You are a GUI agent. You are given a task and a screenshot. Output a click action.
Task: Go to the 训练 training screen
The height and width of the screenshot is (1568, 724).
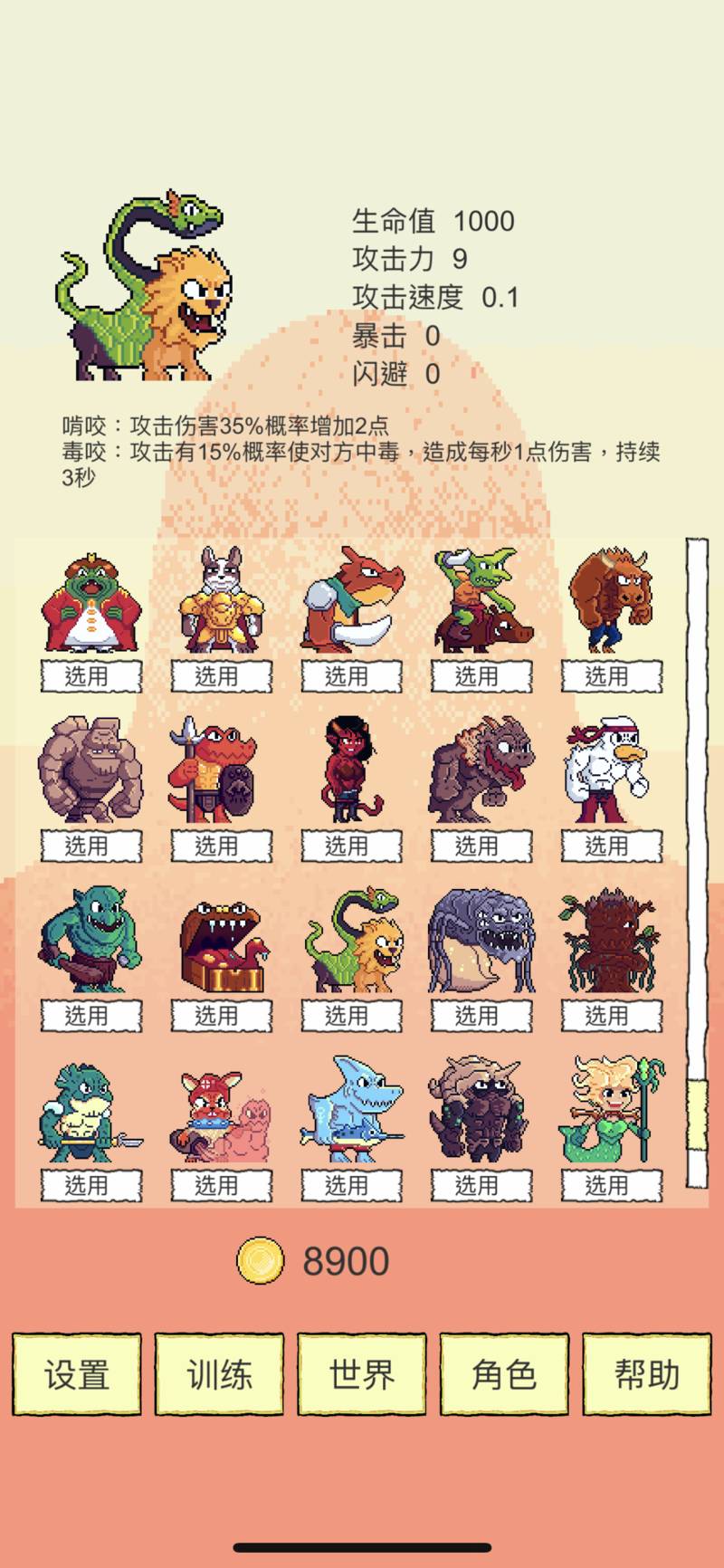(x=219, y=1374)
